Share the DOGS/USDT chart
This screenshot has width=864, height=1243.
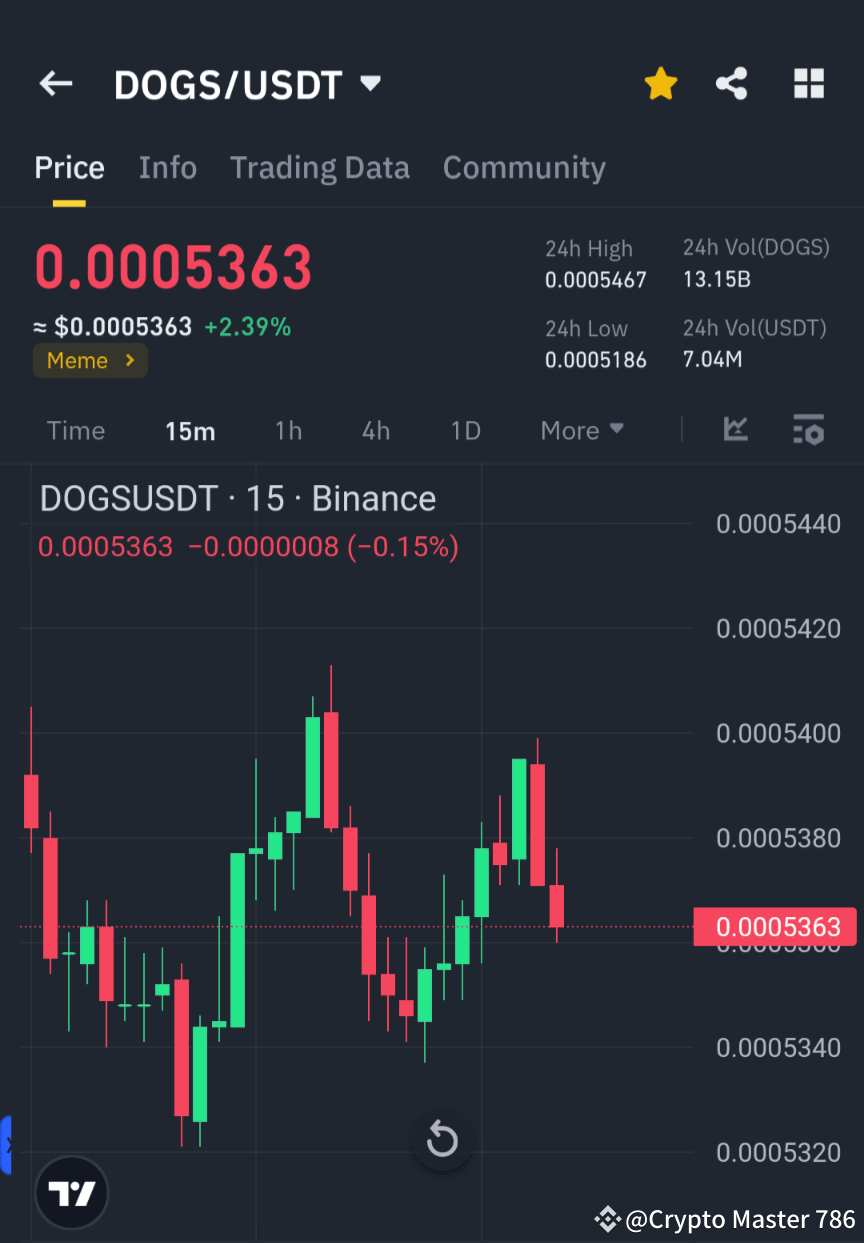[732, 83]
